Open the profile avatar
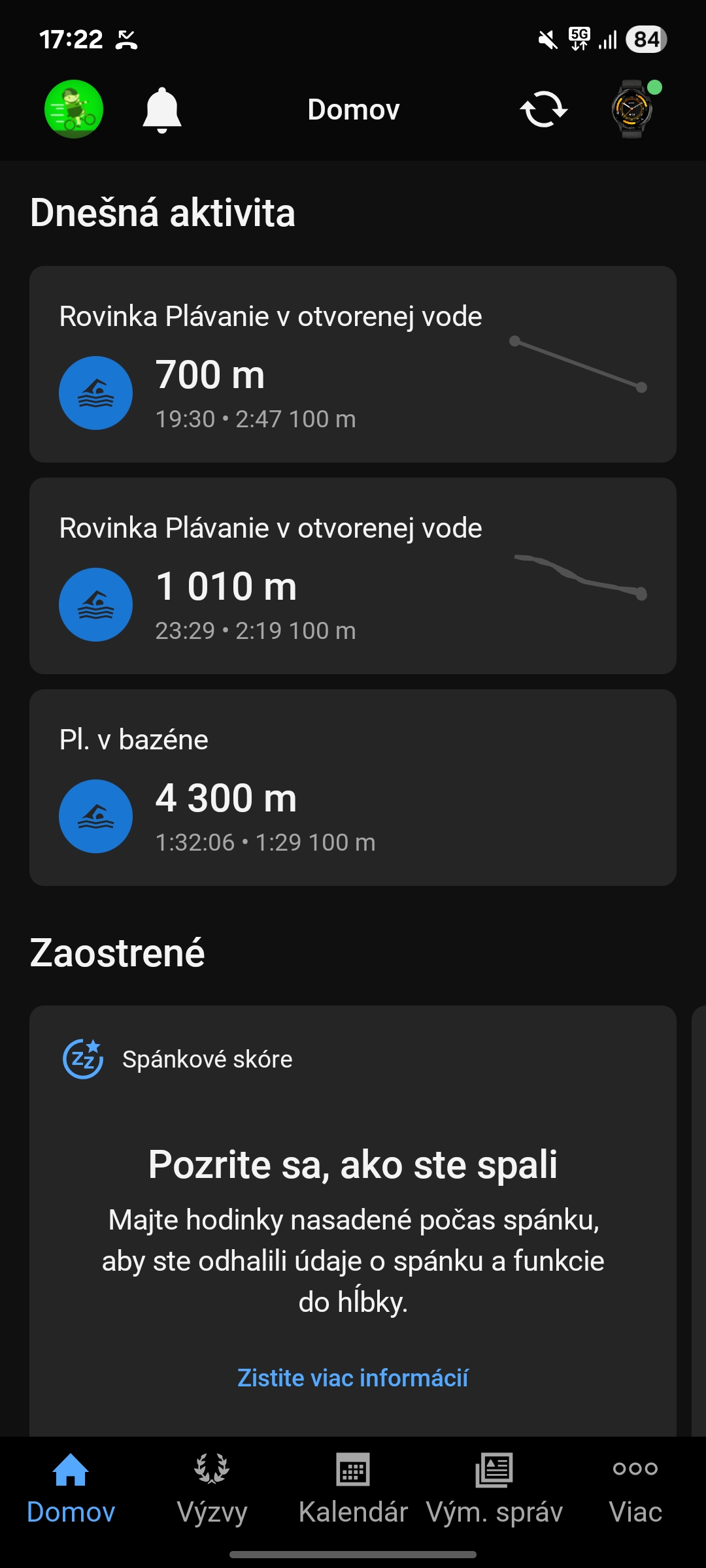Image resolution: width=706 pixels, height=1568 pixels. point(74,109)
